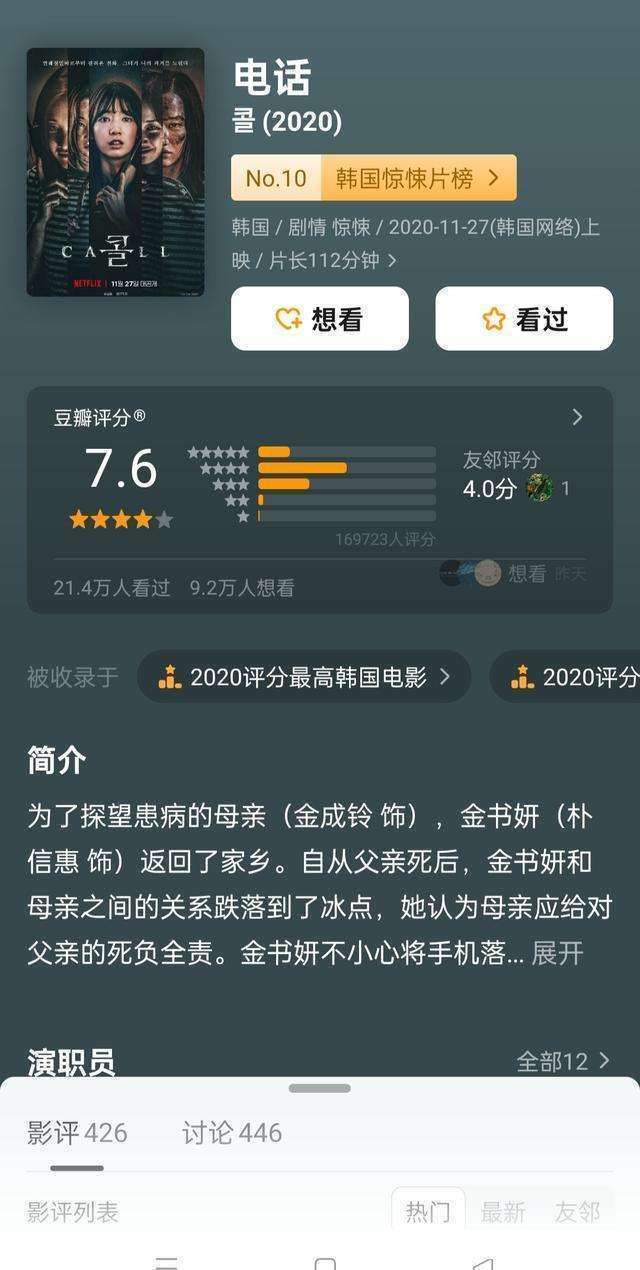
Task: Expand the movie info line with 片长112分钟
Action: [x=415, y=244]
